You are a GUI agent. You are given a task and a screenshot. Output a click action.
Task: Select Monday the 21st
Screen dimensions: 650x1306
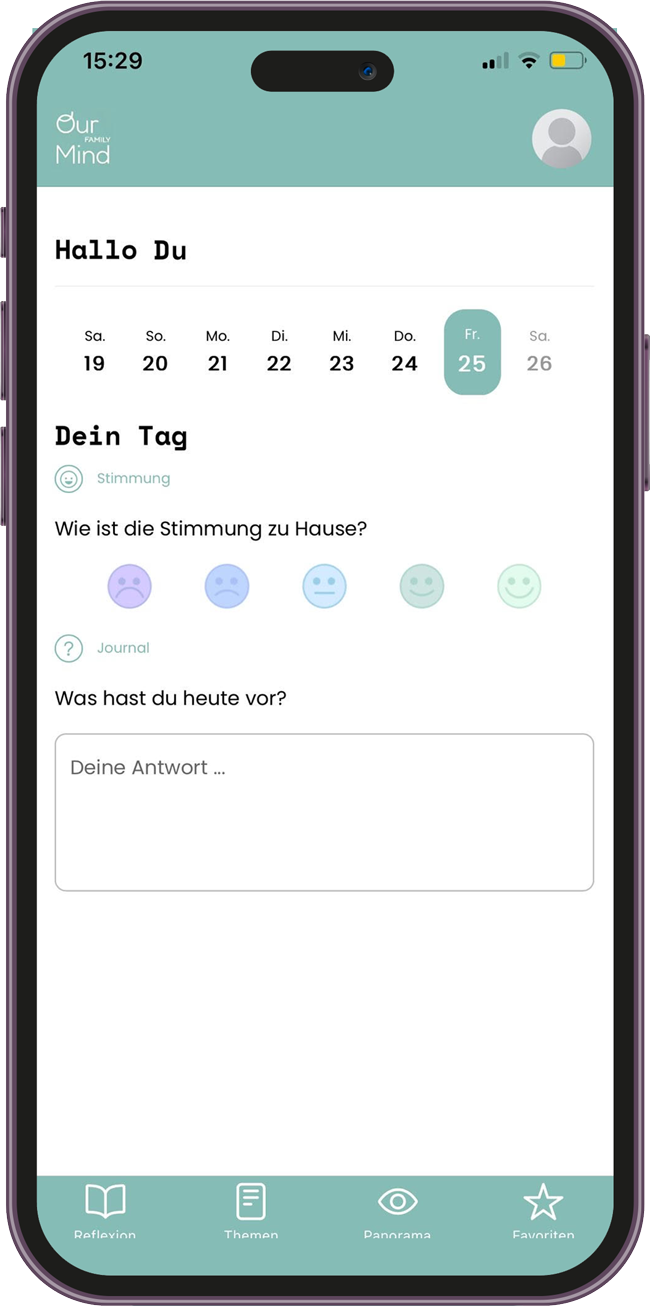218,352
